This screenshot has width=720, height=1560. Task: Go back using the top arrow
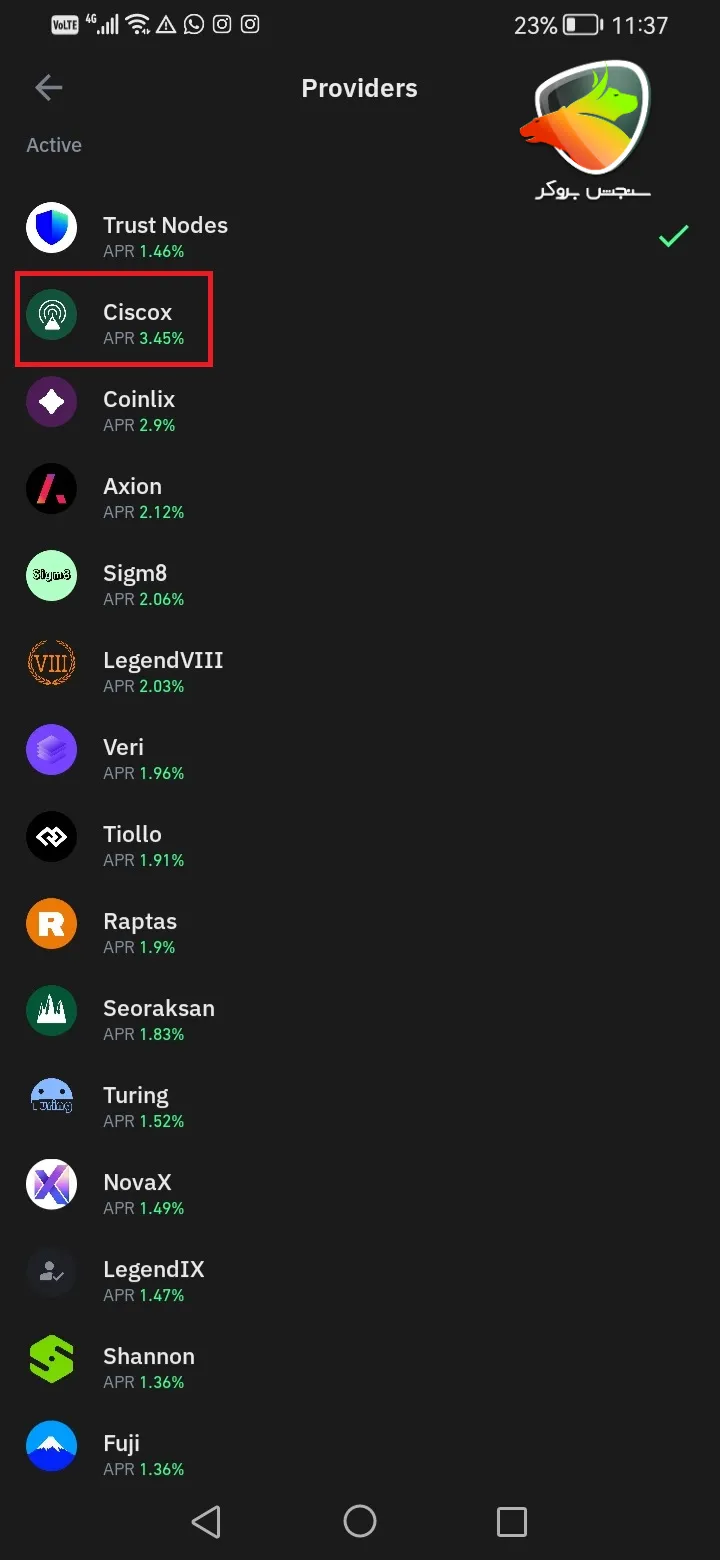[x=48, y=88]
